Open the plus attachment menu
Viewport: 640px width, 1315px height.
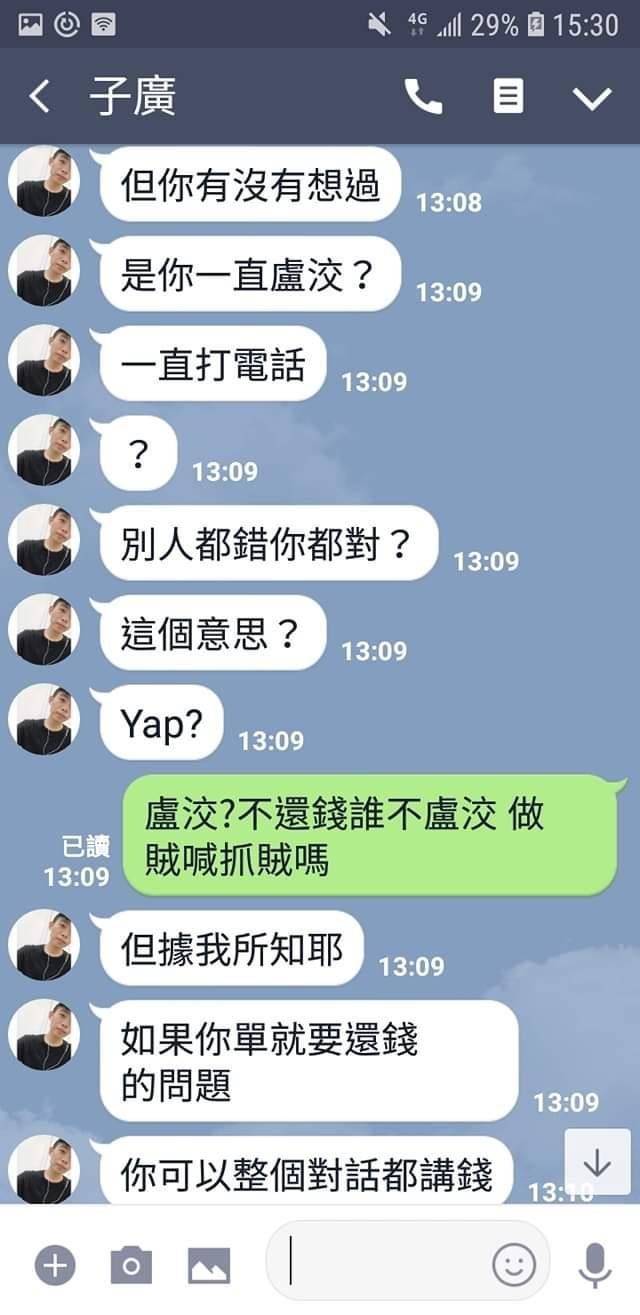(55, 1265)
